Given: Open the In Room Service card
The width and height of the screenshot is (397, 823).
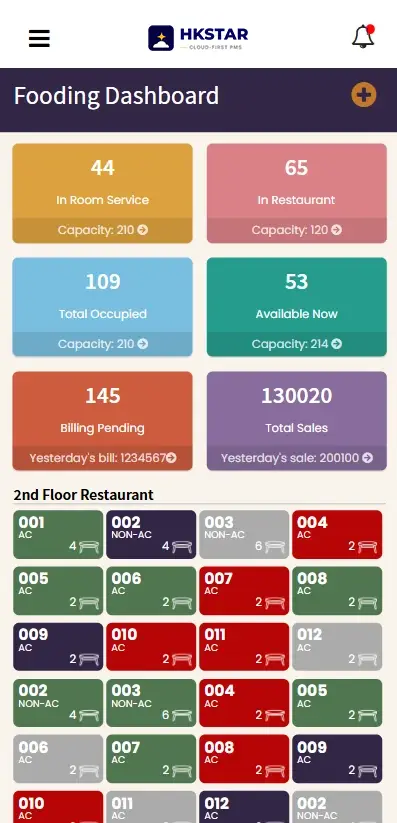Looking at the screenshot, I should pos(102,193).
